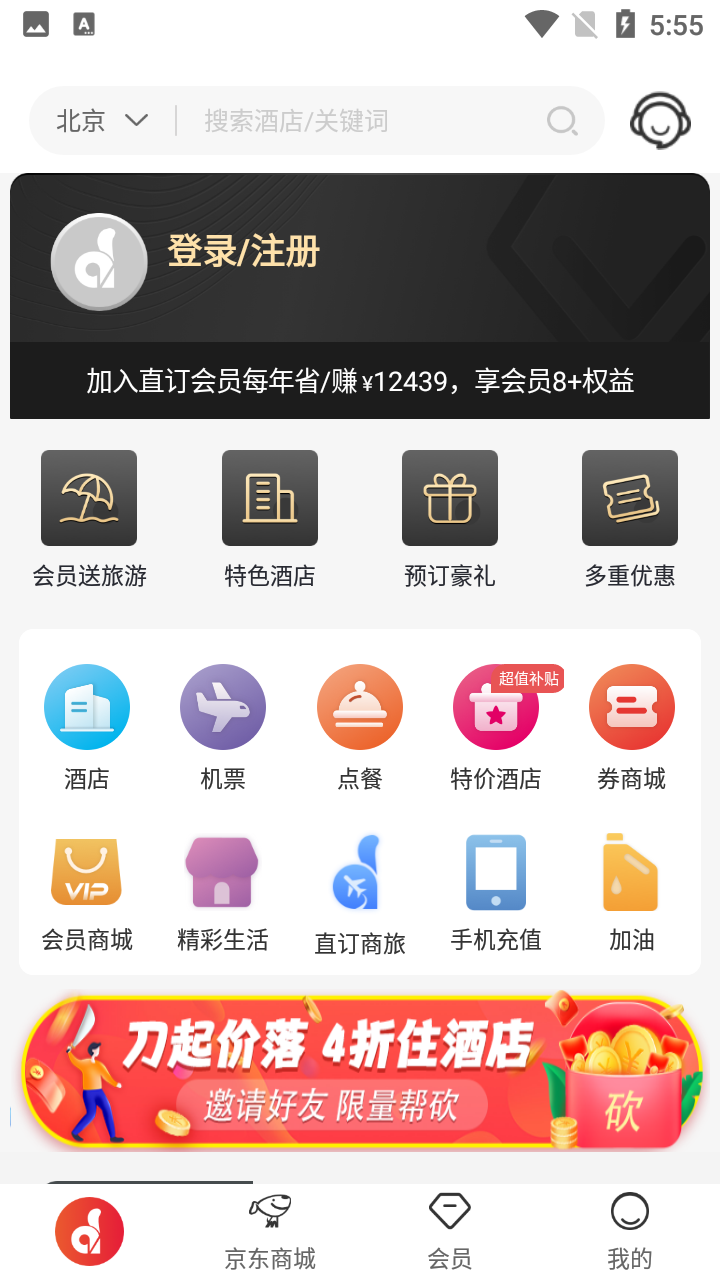This screenshot has height=1280, width=720.
Task: Open the 点餐 food ordering service
Action: click(x=360, y=707)
